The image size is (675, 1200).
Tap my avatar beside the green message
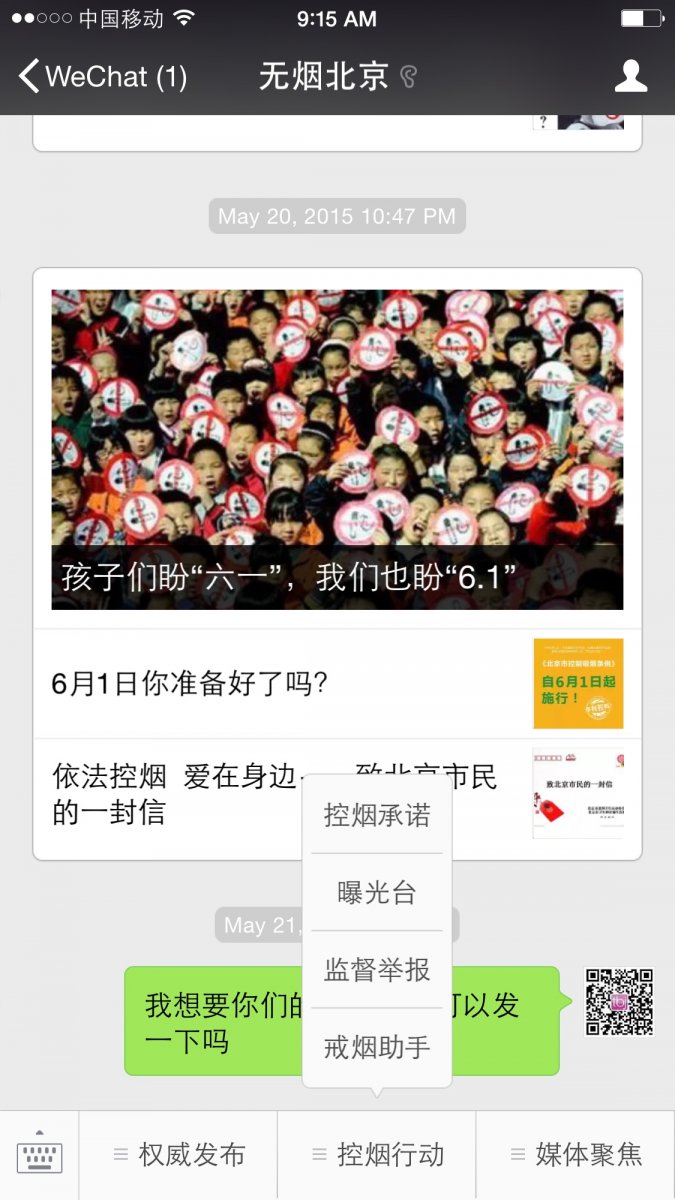pyautogui.click(x=619, y=1002)
